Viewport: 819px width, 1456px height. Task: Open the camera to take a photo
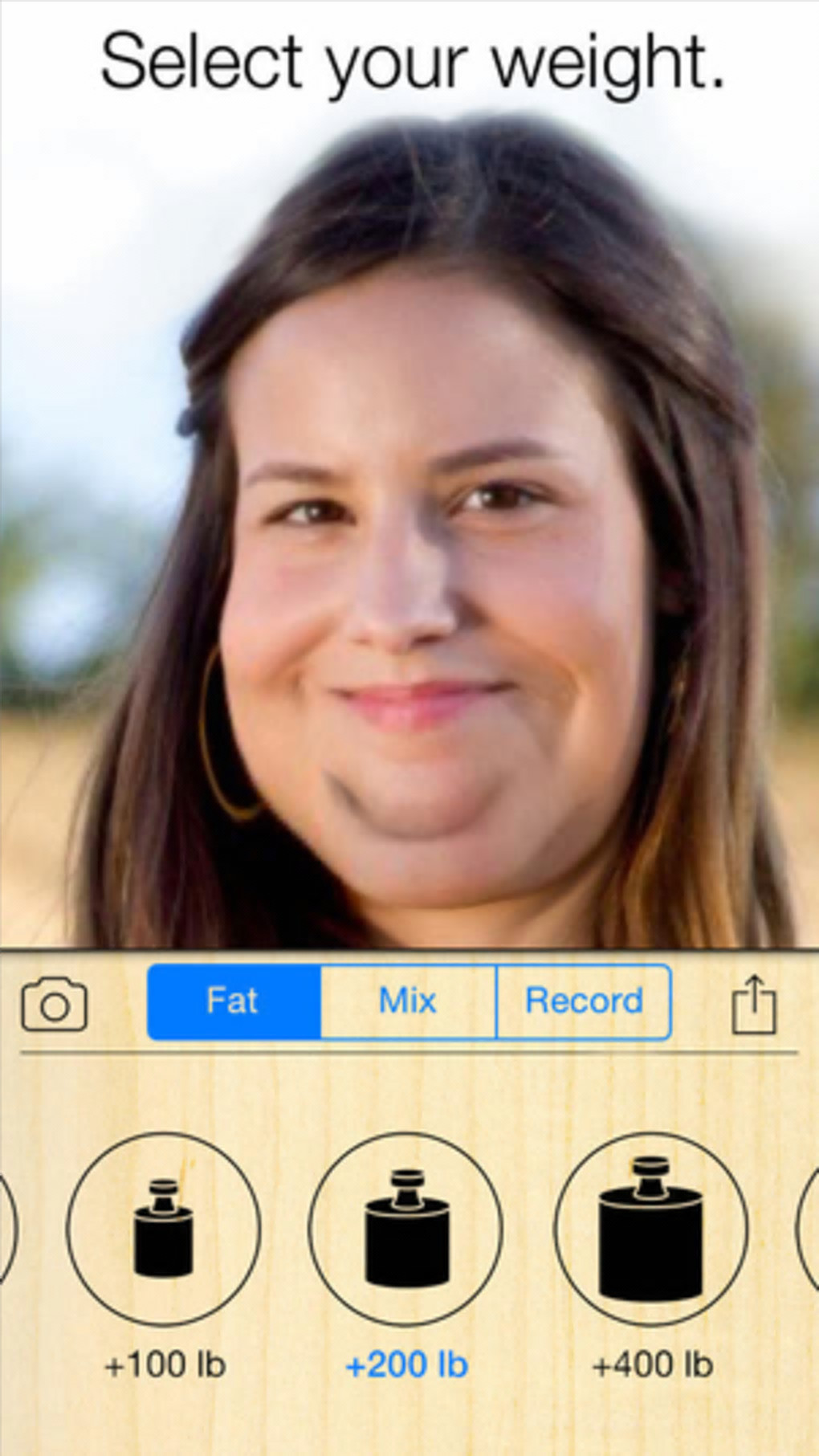click(54, 1004)
